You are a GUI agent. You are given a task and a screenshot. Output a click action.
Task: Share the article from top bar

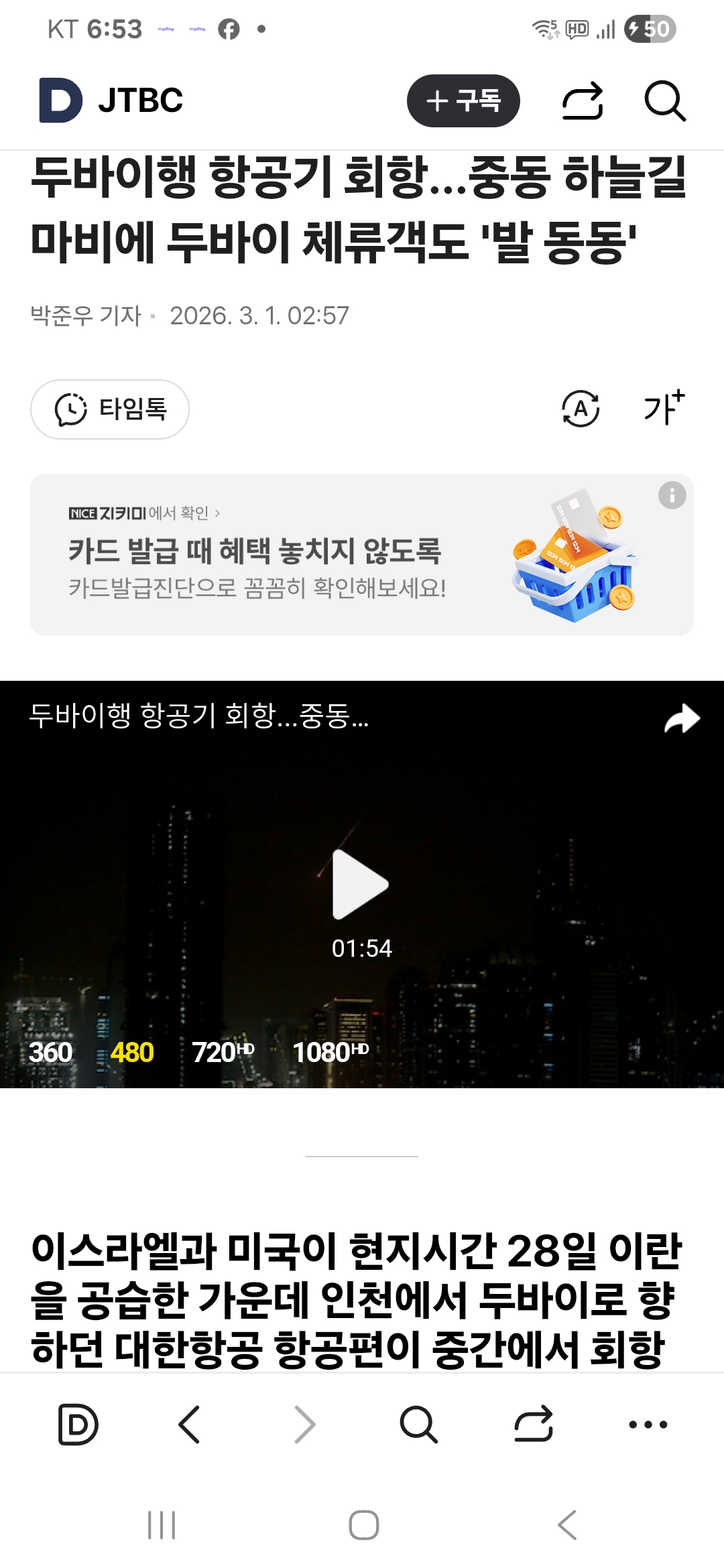pos(582,101)
